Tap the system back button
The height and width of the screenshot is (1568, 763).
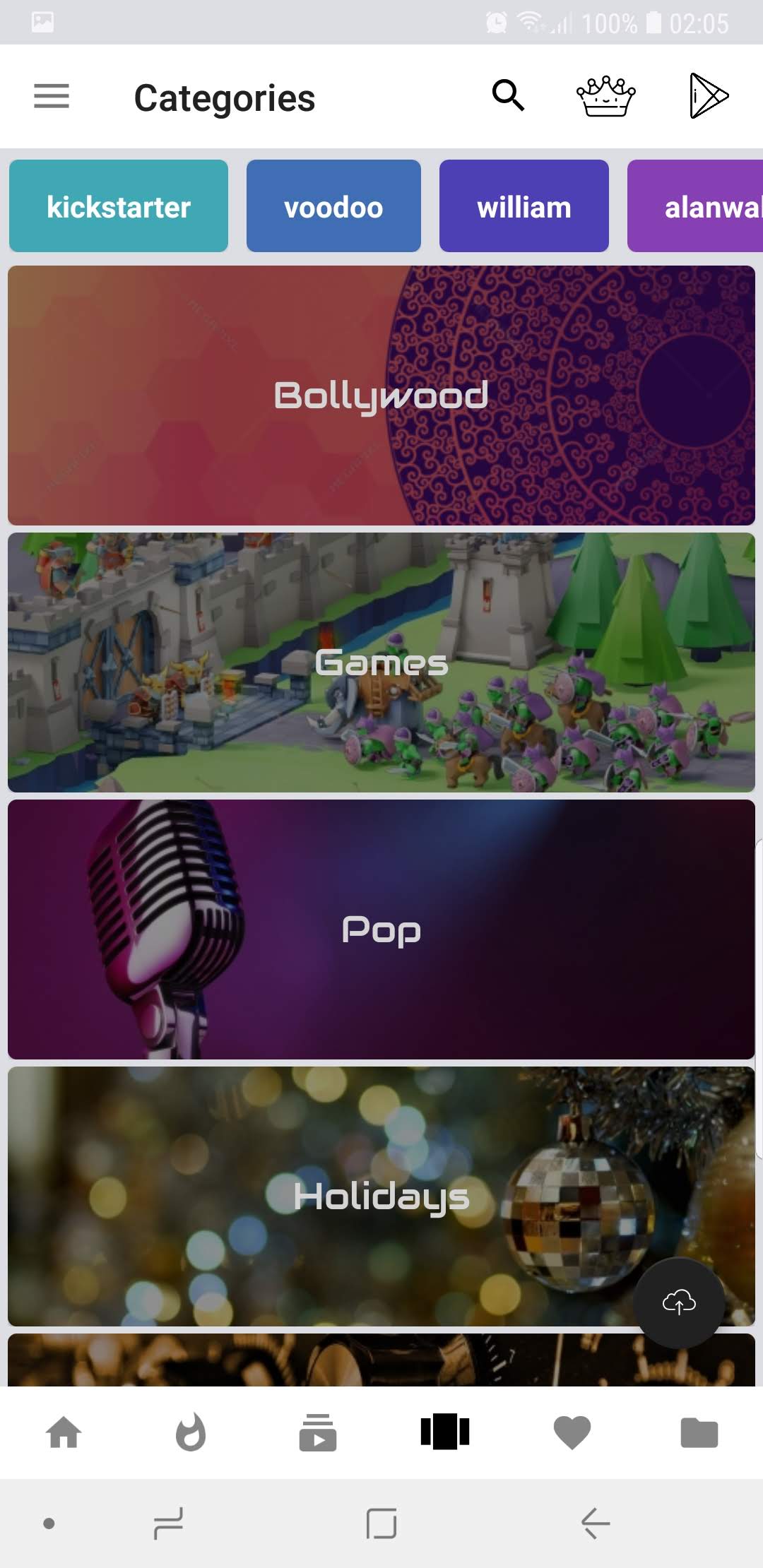(x=595, y=1523)
